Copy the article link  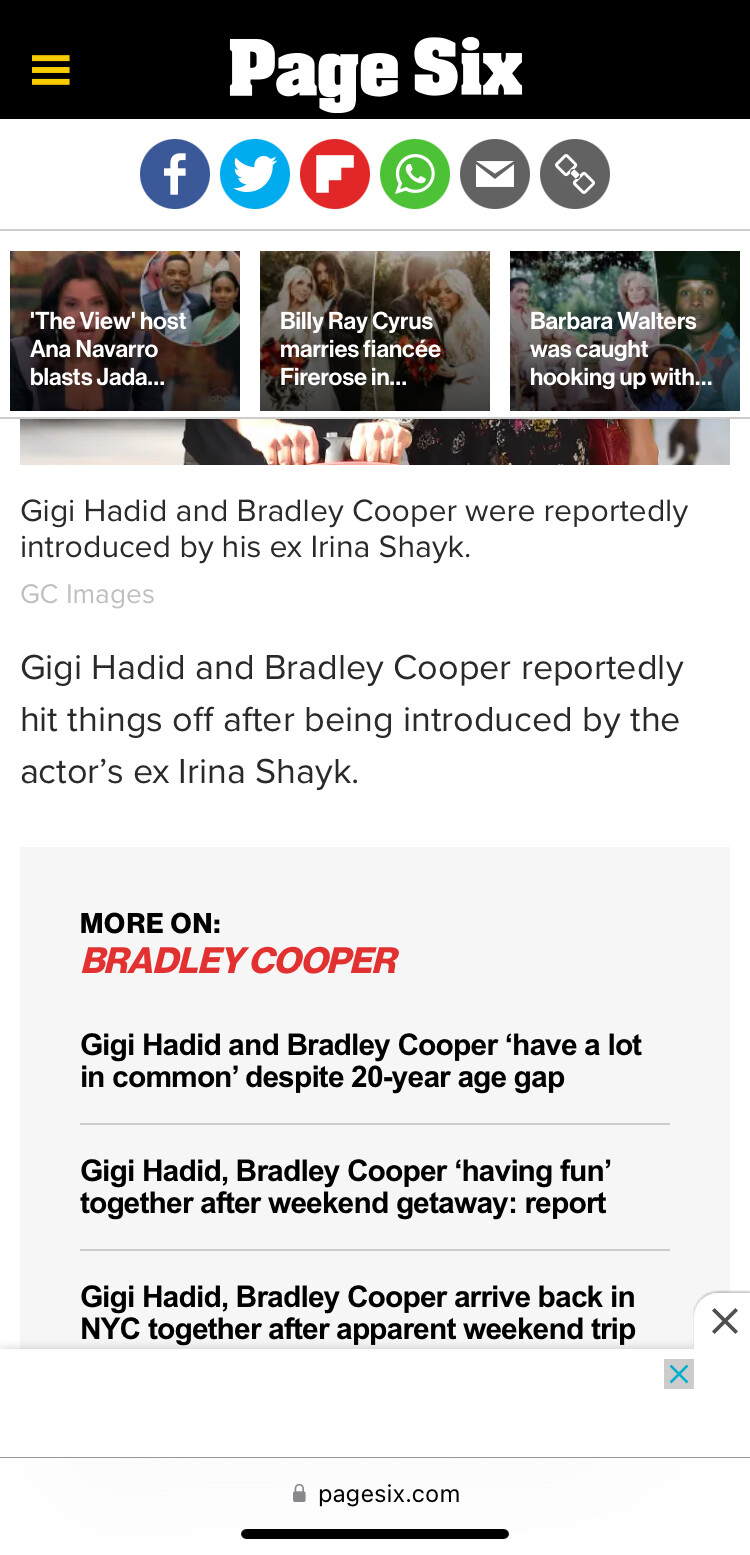[x=575, y=174]
